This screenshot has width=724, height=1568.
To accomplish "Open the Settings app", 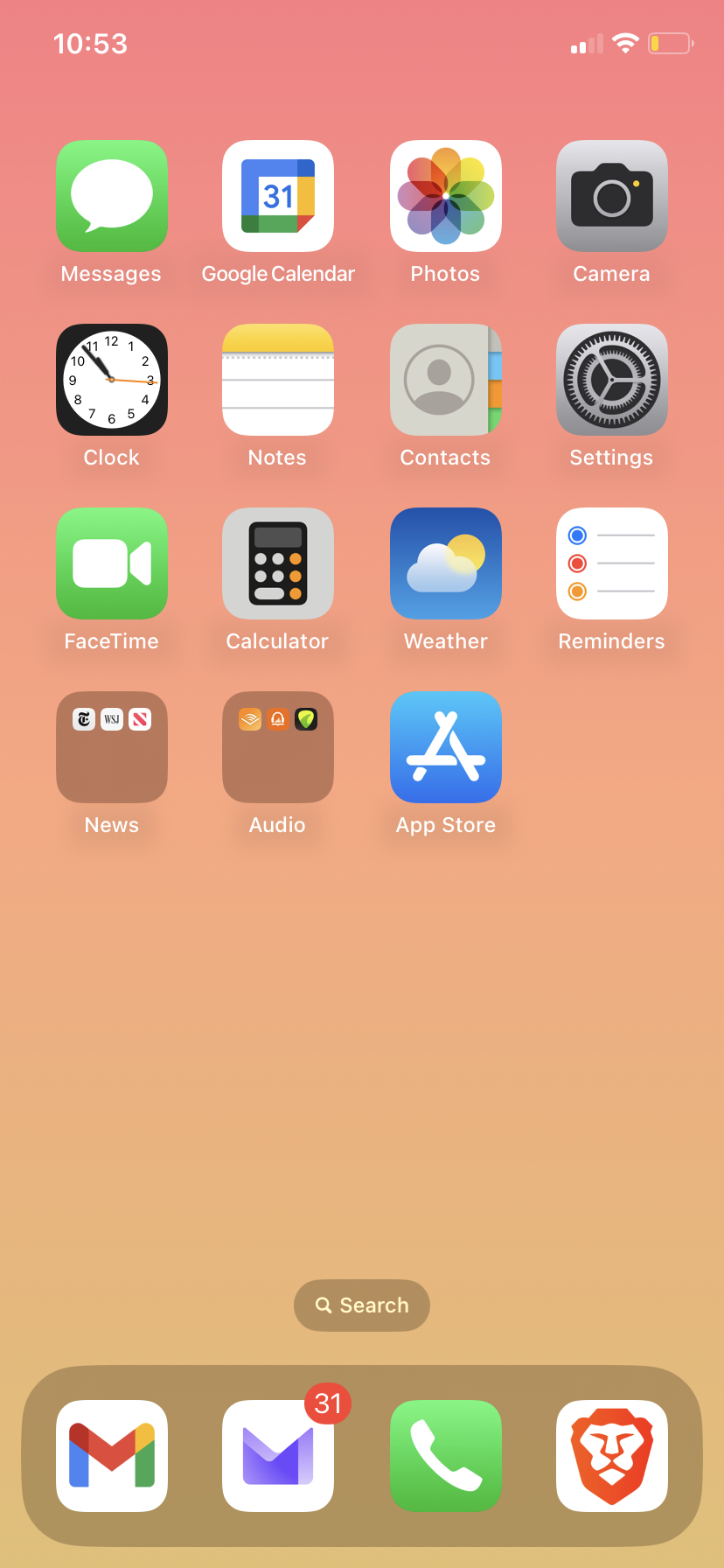I will [x=612, y=380].
